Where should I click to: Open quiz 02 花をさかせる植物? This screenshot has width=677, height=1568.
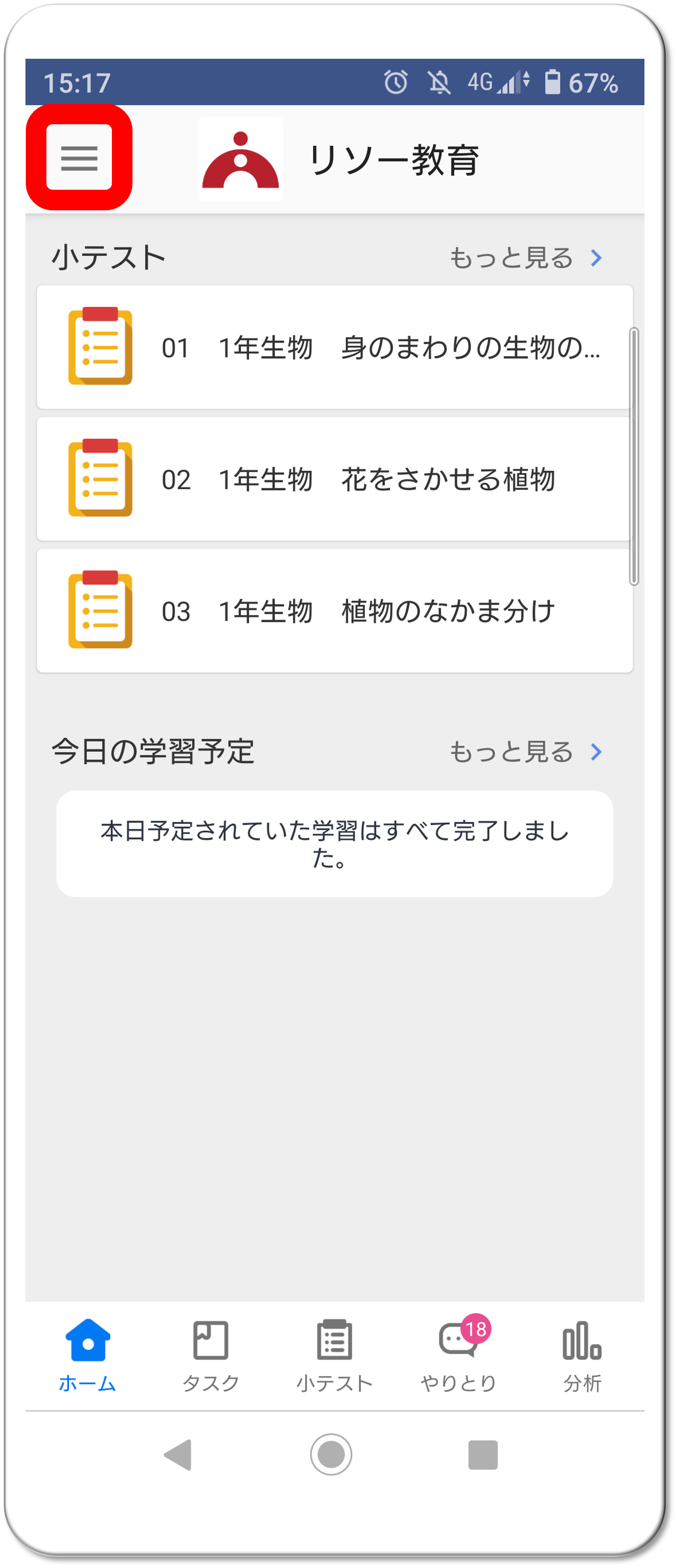click(334, 480)
